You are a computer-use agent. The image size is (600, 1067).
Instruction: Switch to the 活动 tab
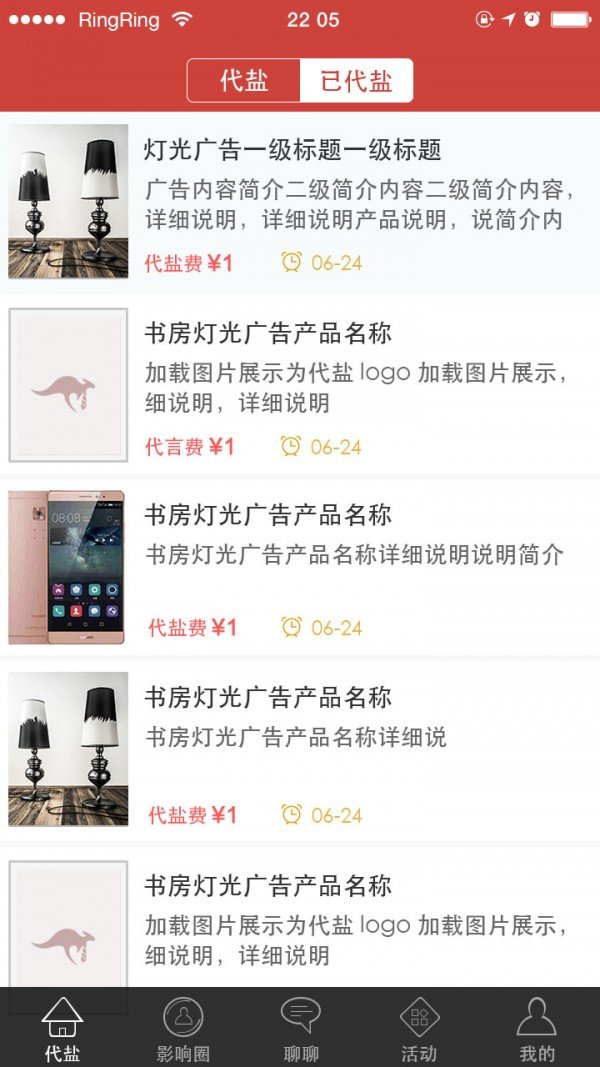pyautogui.click(x=419, y=1028)
